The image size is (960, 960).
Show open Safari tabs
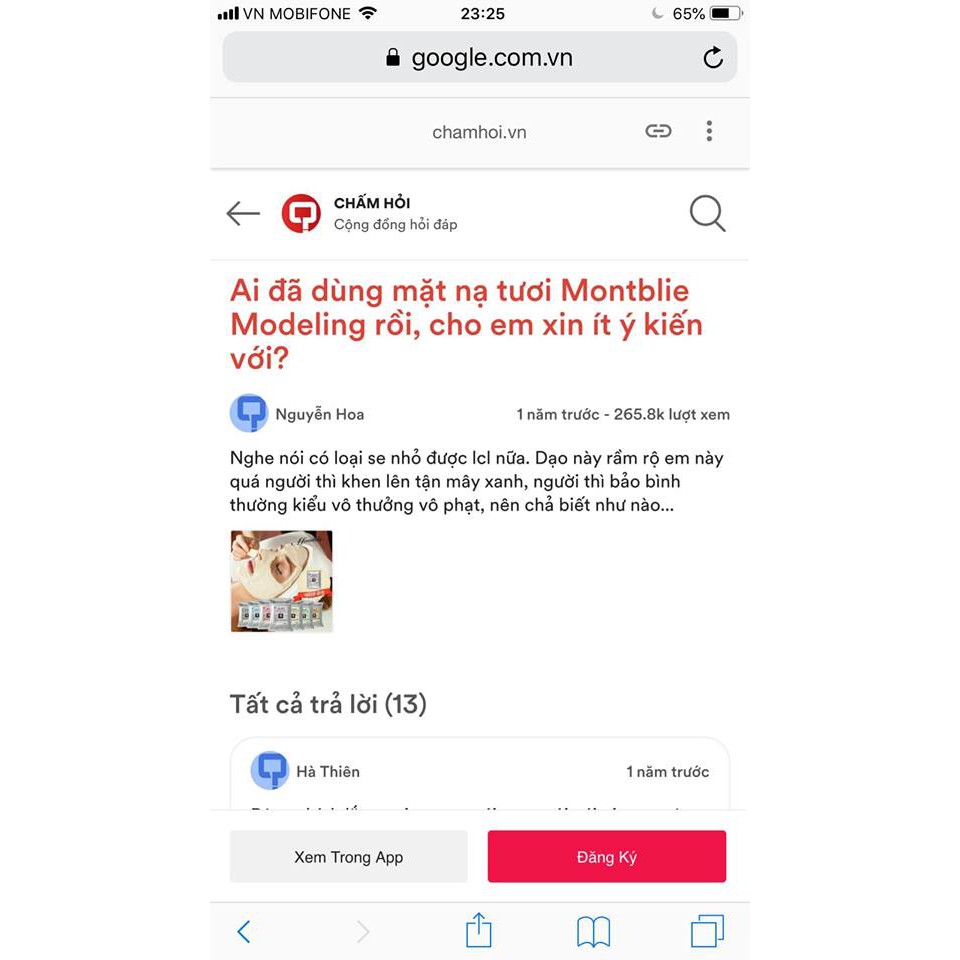click(707, 931)
